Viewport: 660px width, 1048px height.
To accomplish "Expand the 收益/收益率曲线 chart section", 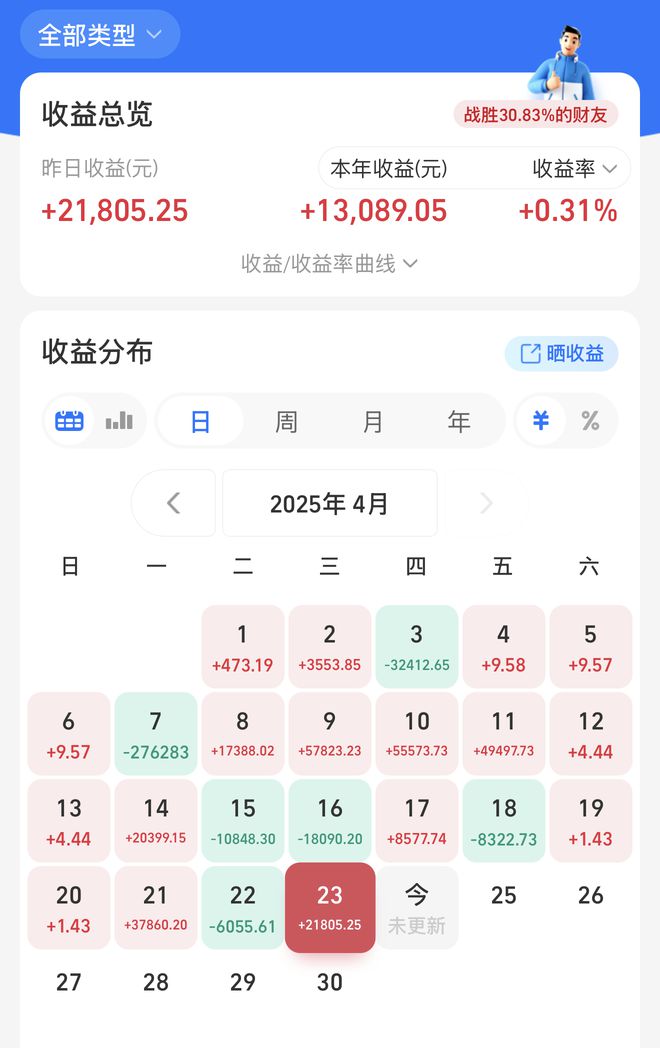I will click(329, 264).
